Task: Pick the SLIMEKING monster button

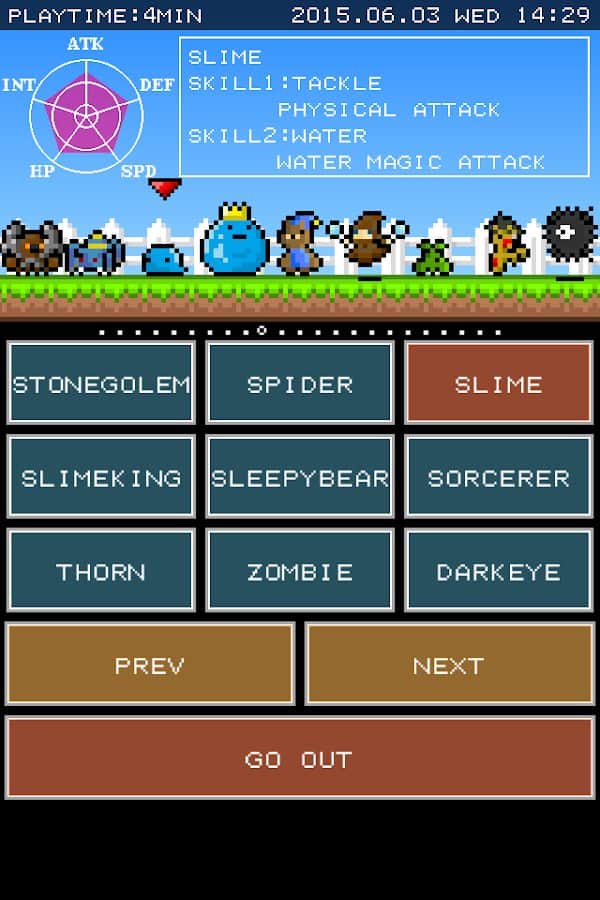Action: point(101,478)
